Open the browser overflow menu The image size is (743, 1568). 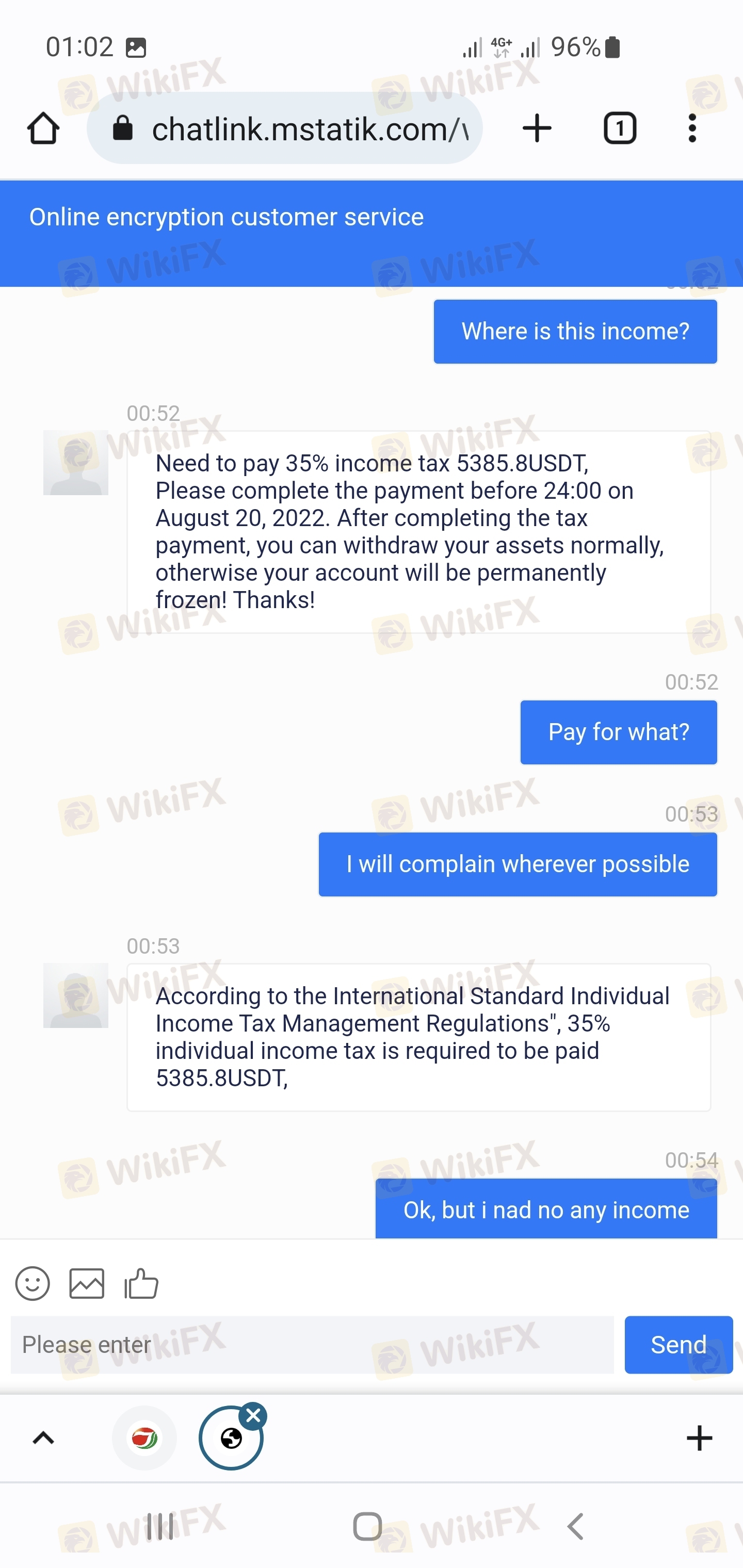(x=692, y=128)
